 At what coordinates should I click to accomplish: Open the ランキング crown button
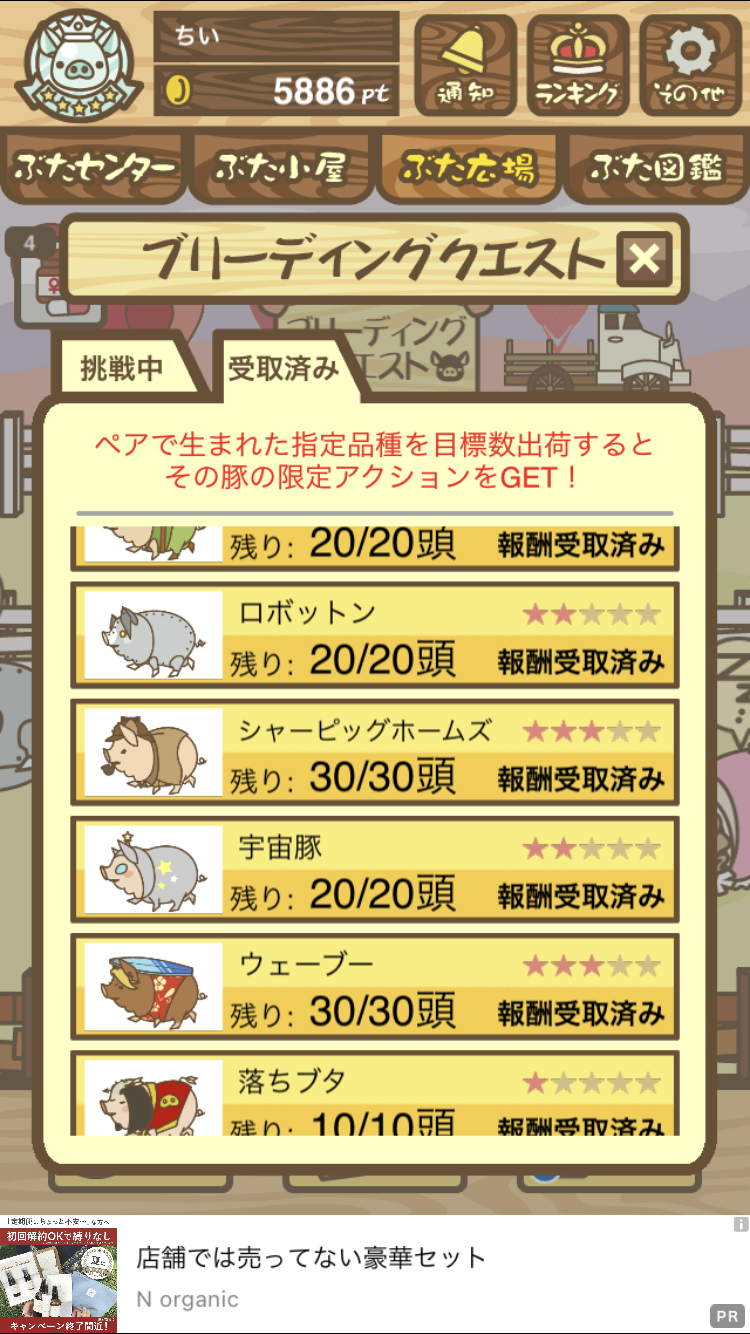(x=578, y=65)
